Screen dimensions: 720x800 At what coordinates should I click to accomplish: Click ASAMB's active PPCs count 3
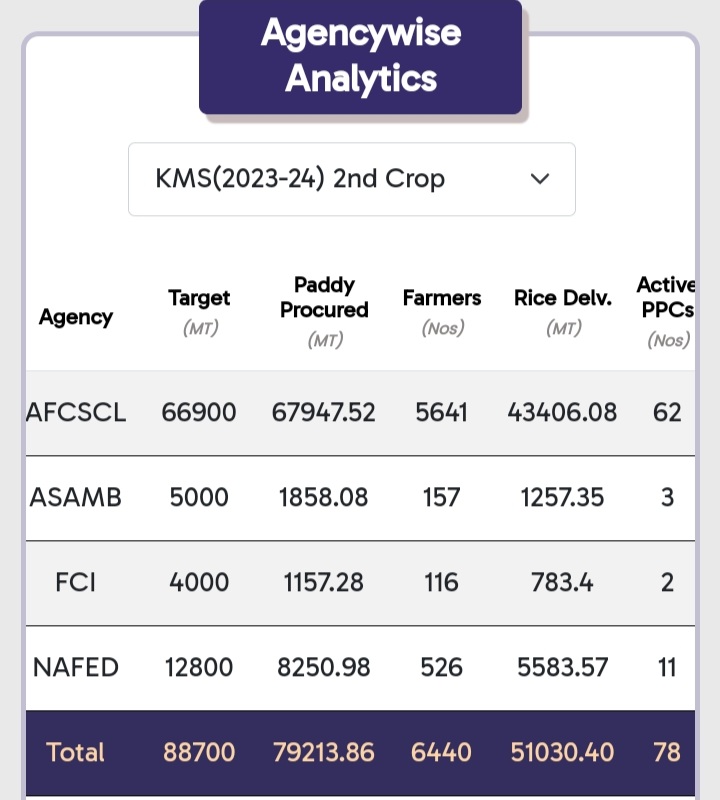tap(667, 497)
